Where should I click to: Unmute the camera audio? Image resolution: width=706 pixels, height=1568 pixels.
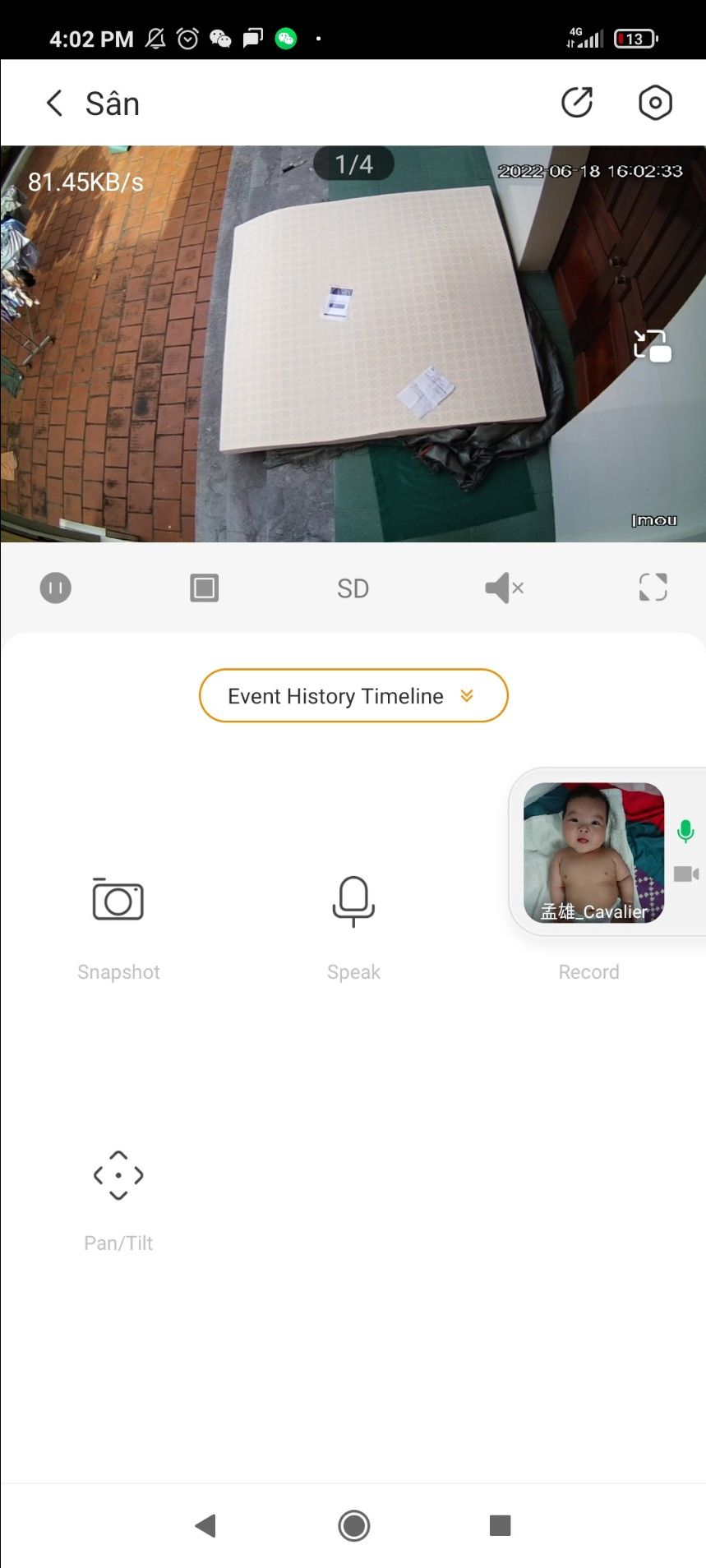click(504, 588)
